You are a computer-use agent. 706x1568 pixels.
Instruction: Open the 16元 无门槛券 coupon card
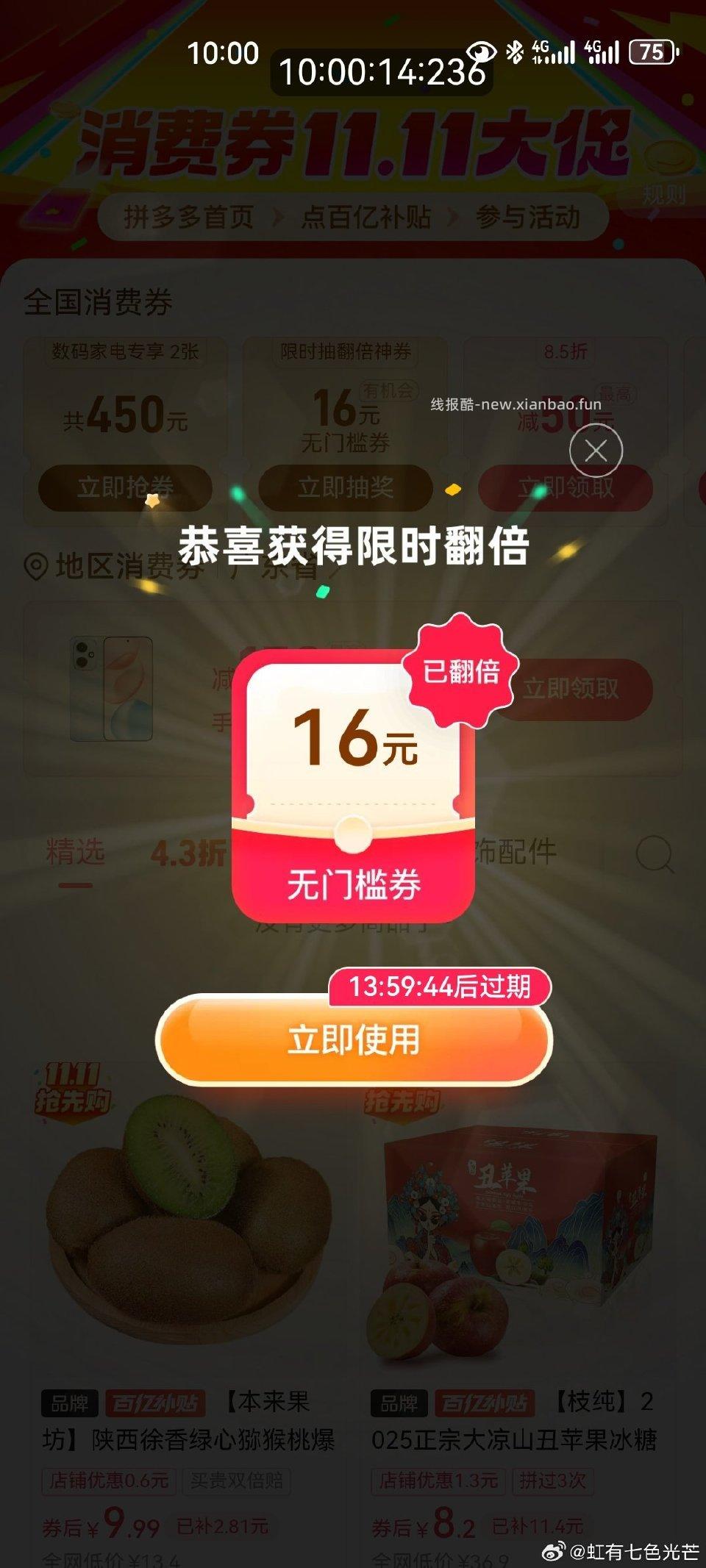[x=354, y=785]
